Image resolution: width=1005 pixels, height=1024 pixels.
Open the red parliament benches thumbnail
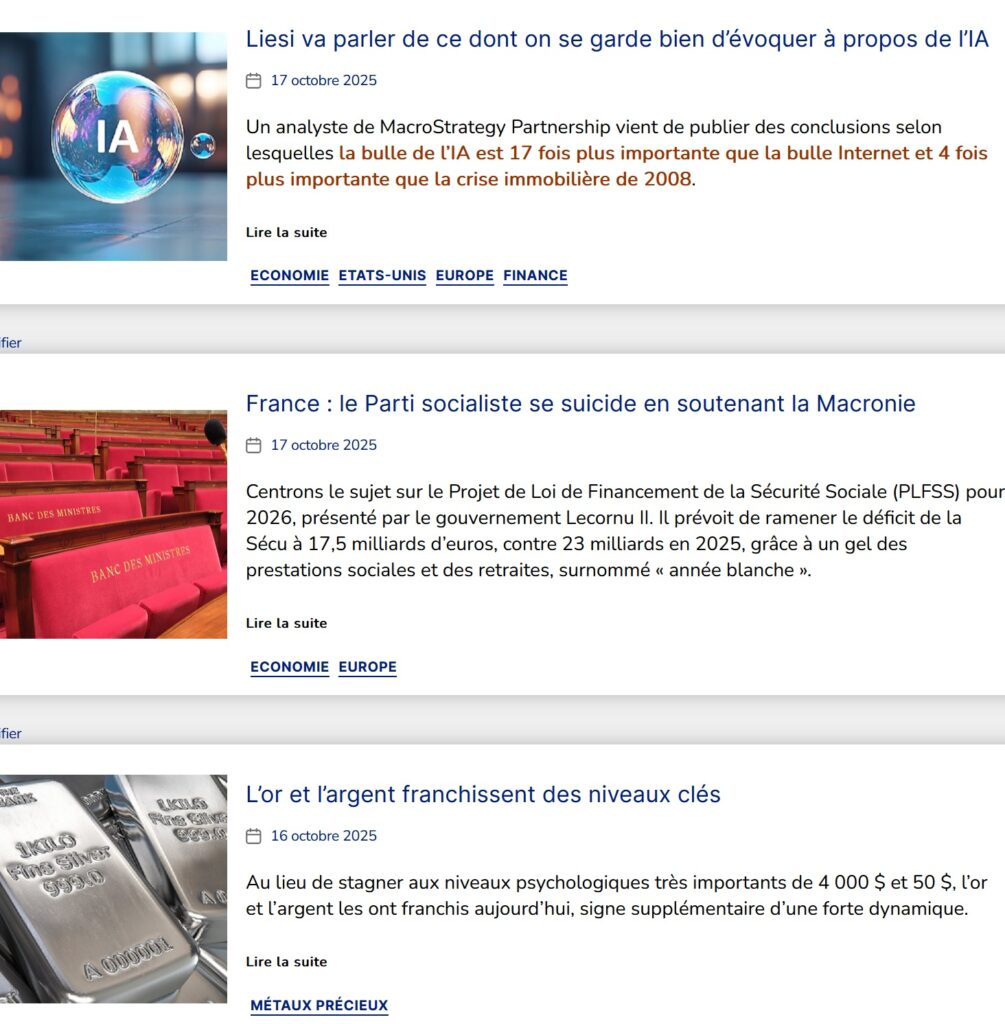point(113,524)
